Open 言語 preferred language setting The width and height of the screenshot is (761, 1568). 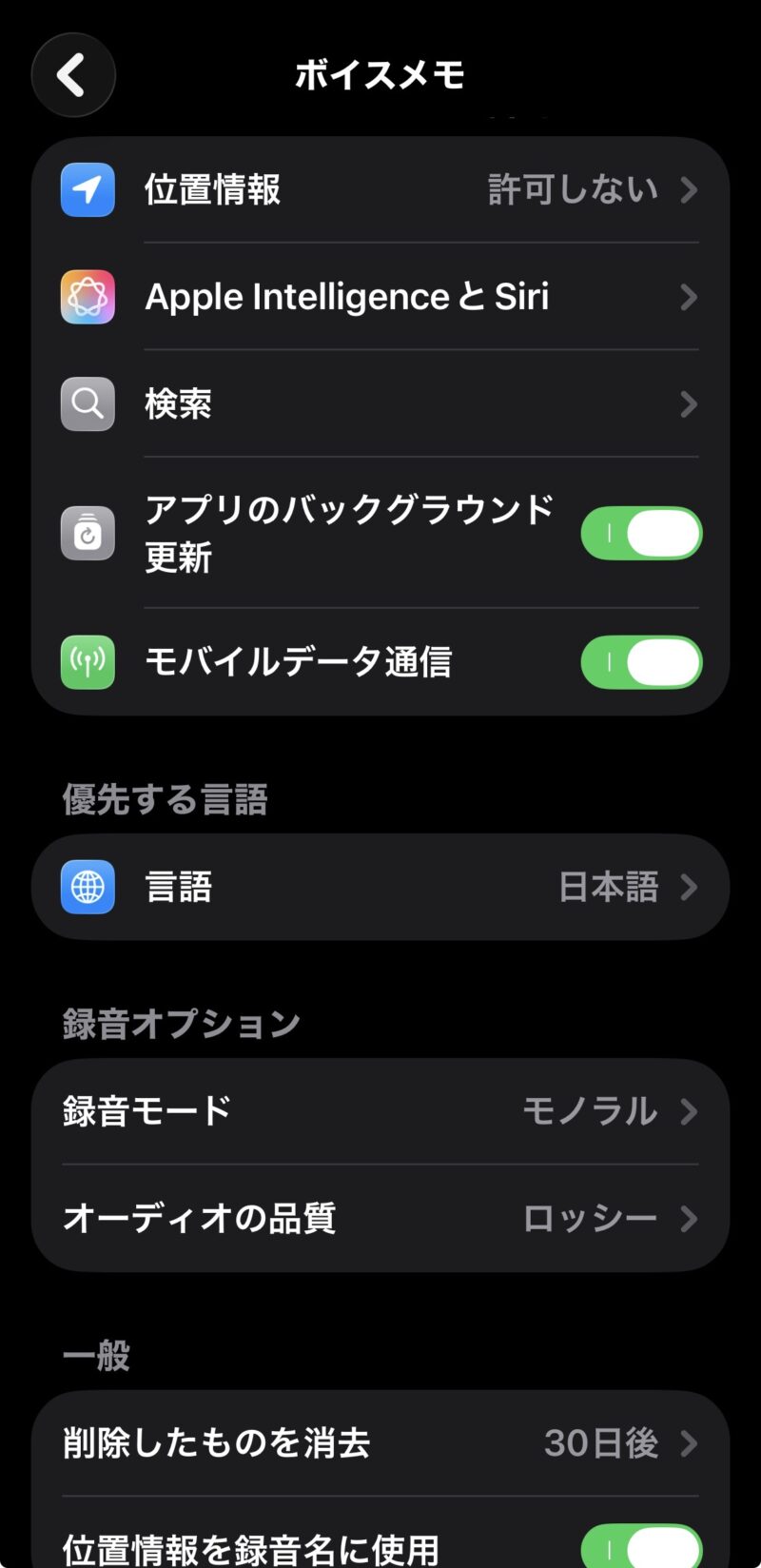click(x=380, y=887)
